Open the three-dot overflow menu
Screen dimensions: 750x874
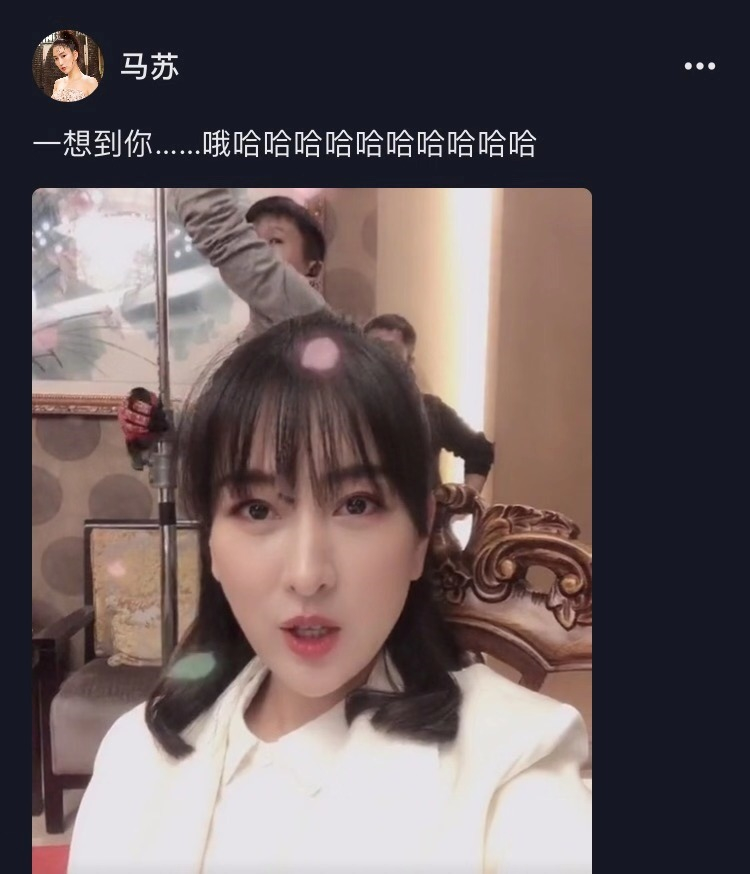(699, 66)
